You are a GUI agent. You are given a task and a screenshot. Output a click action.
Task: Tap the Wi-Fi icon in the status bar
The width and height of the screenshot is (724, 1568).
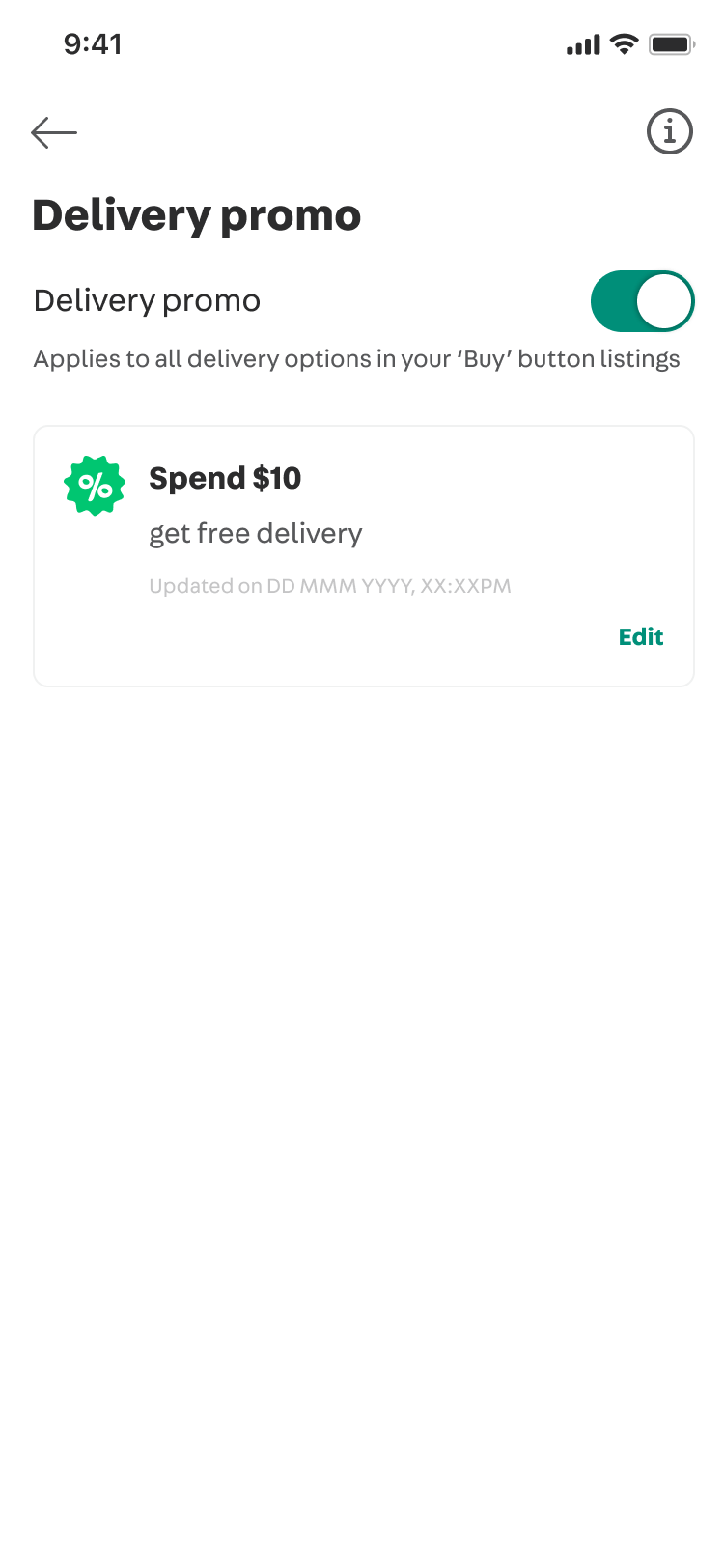coord(623,43)
